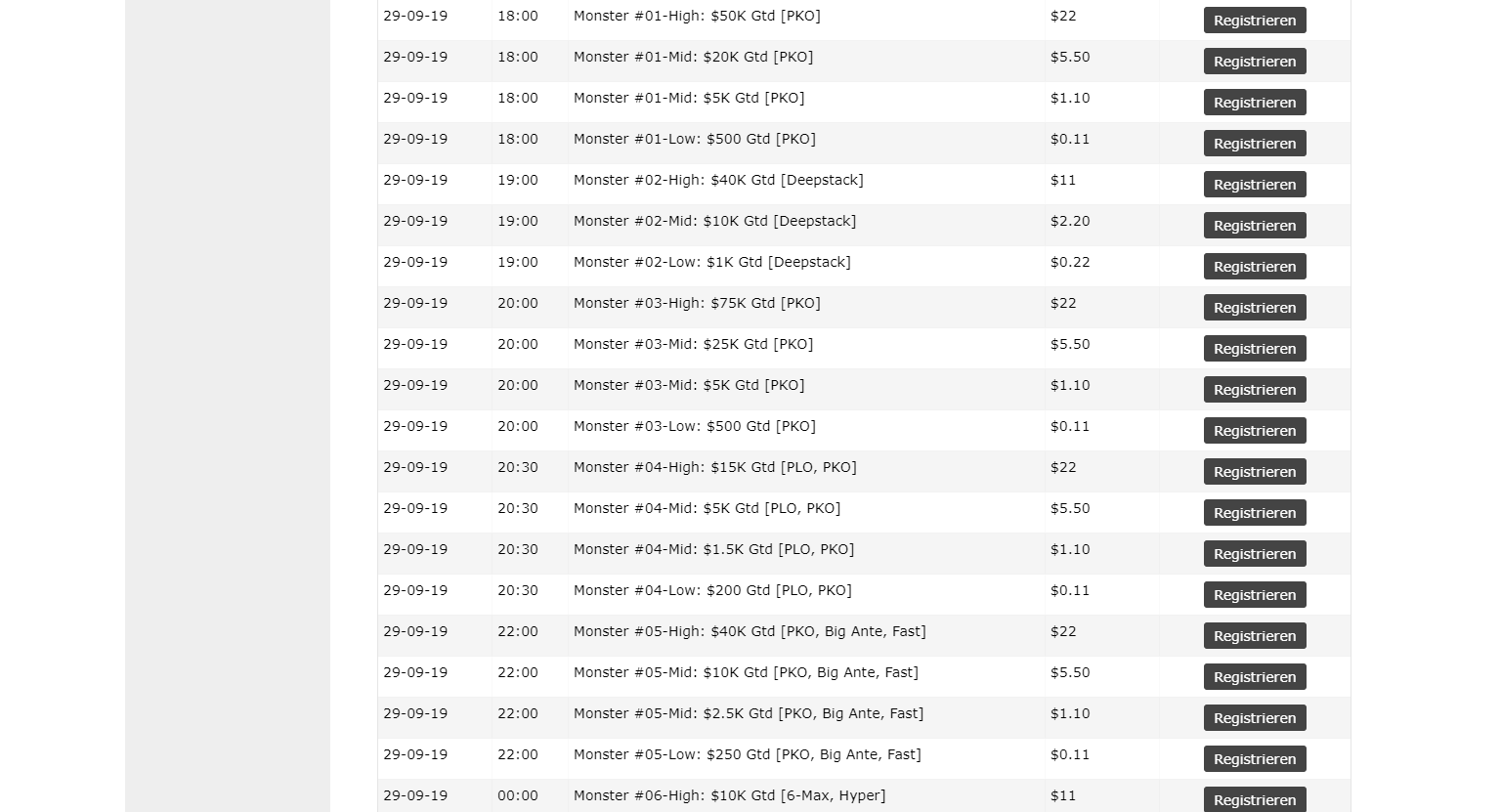Register for Monster #05-High $40K Big Ante

(1255, 636)
